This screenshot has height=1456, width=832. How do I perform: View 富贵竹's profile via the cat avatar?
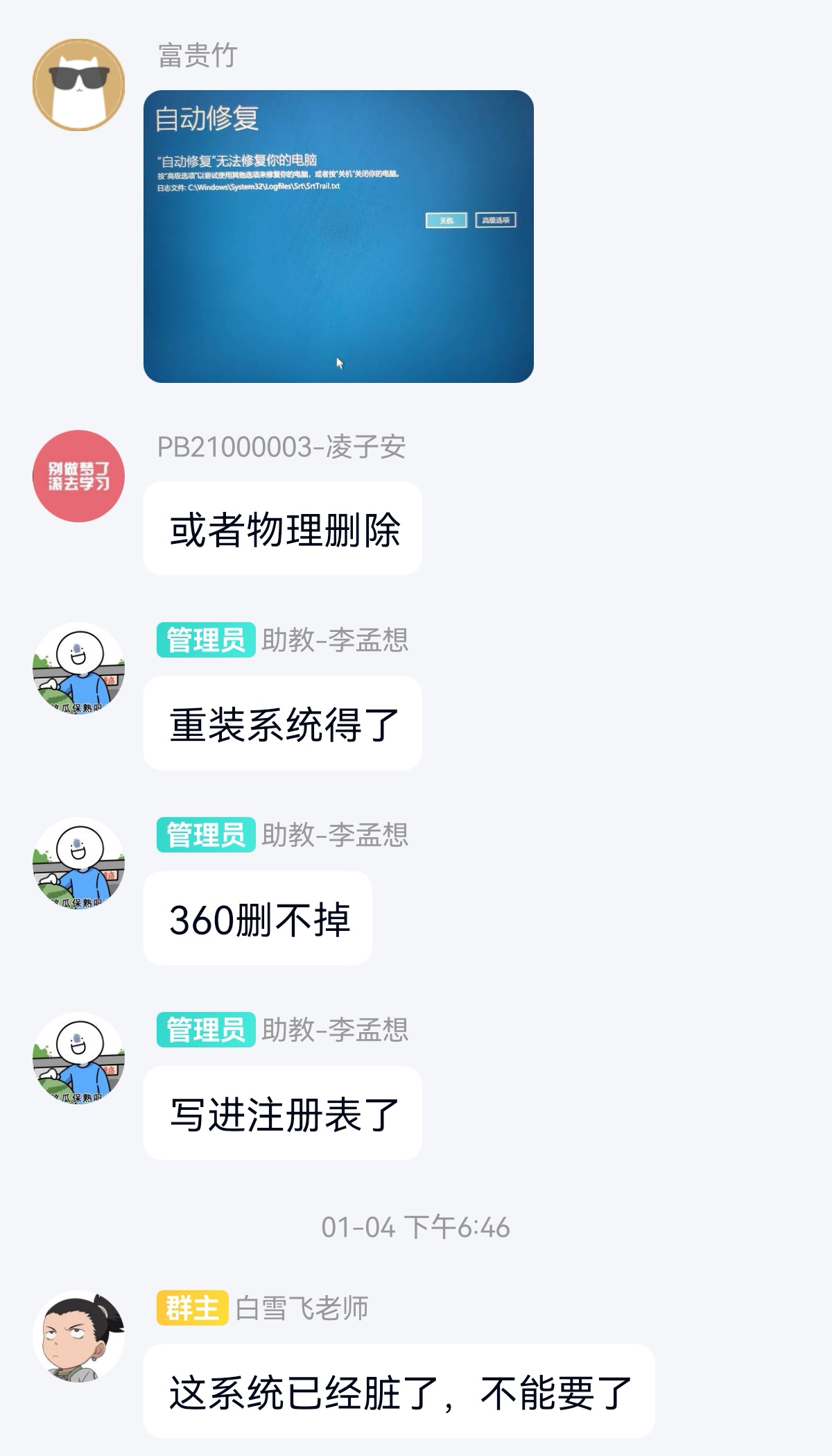(78, 85)
